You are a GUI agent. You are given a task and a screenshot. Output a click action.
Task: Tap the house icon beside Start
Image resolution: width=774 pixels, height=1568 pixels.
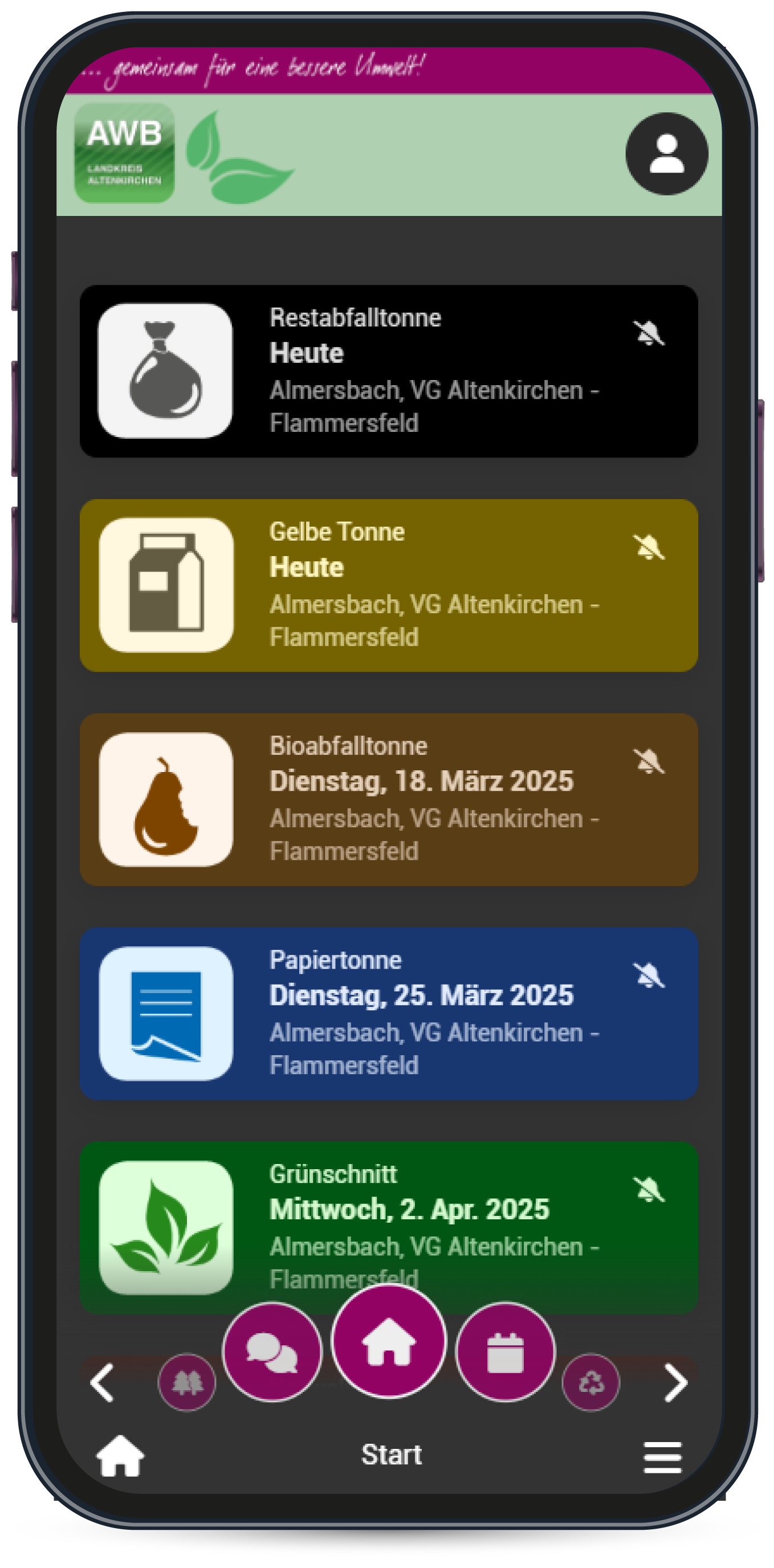click(x=120, y=1455)
